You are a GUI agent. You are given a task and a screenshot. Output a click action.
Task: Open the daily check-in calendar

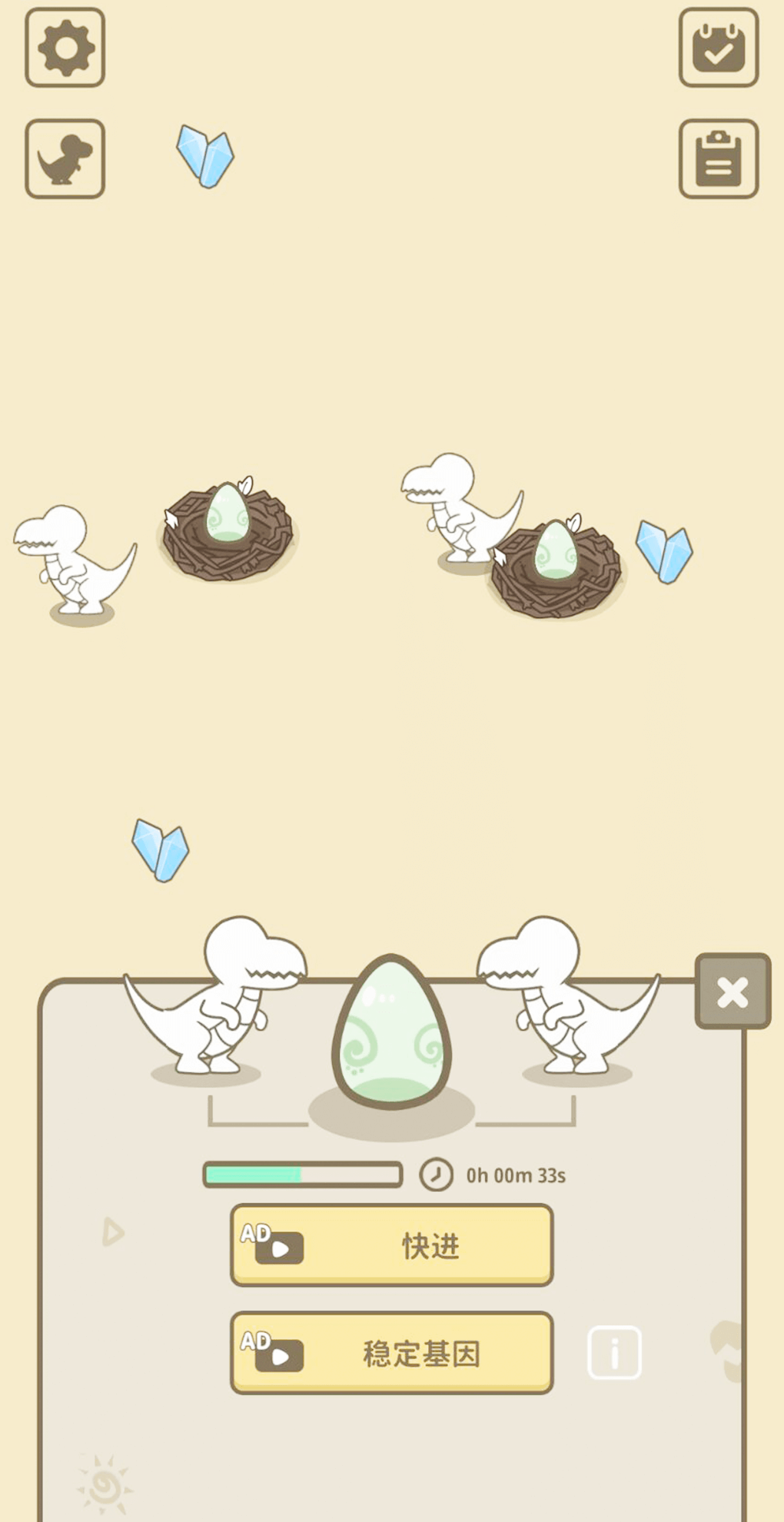pyautogui.click(x=718, y=48)
